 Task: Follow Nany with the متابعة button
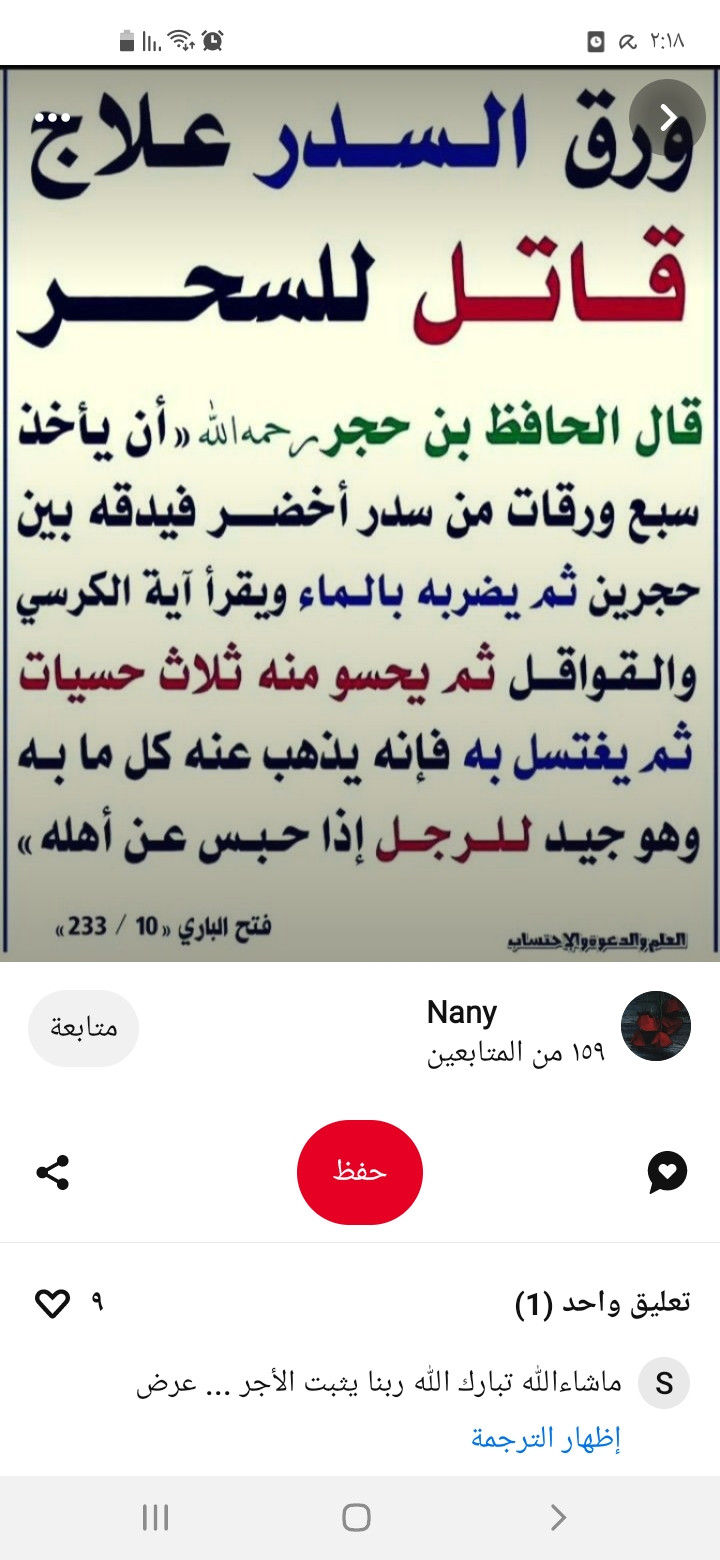(83, 1028)
